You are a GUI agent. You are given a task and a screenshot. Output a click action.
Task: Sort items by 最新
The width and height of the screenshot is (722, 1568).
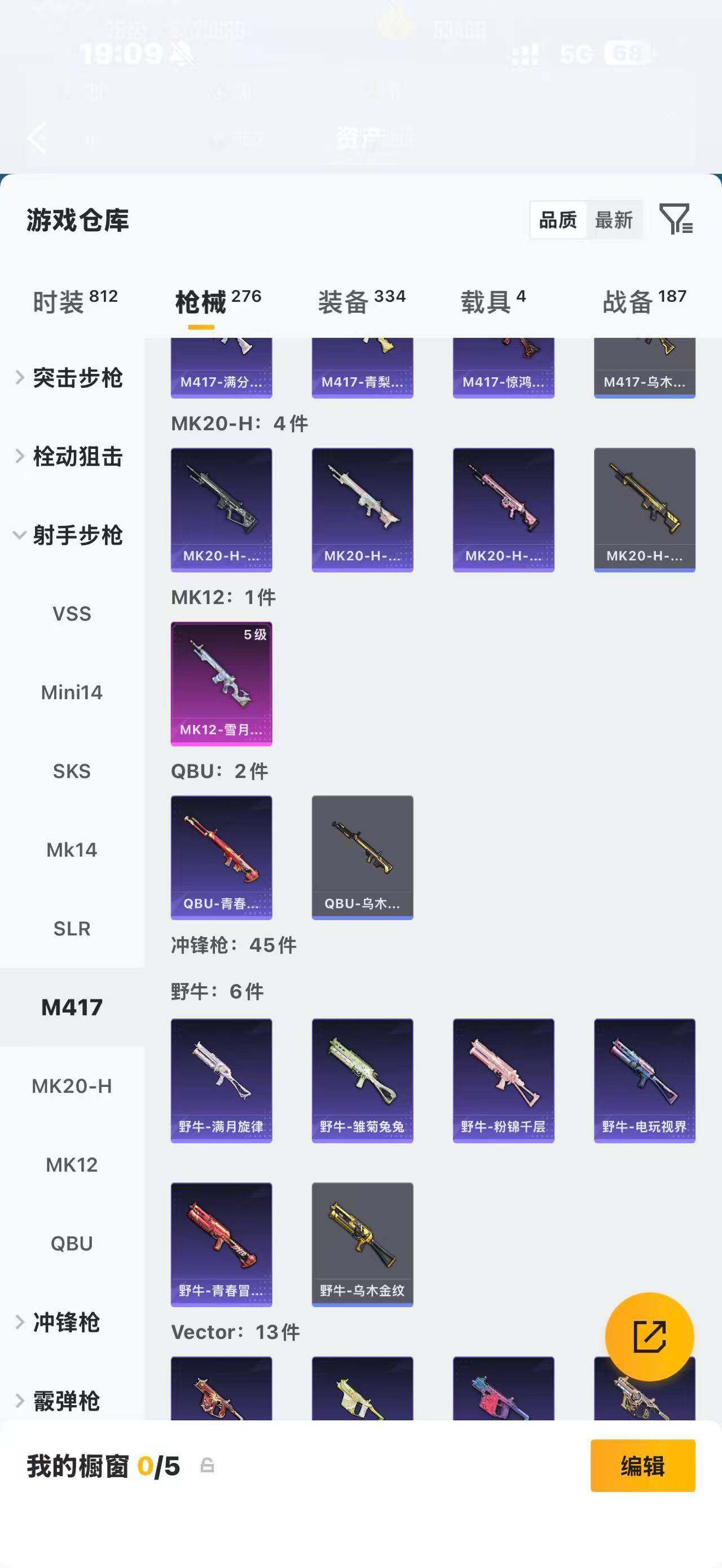(x=614, y=220)
